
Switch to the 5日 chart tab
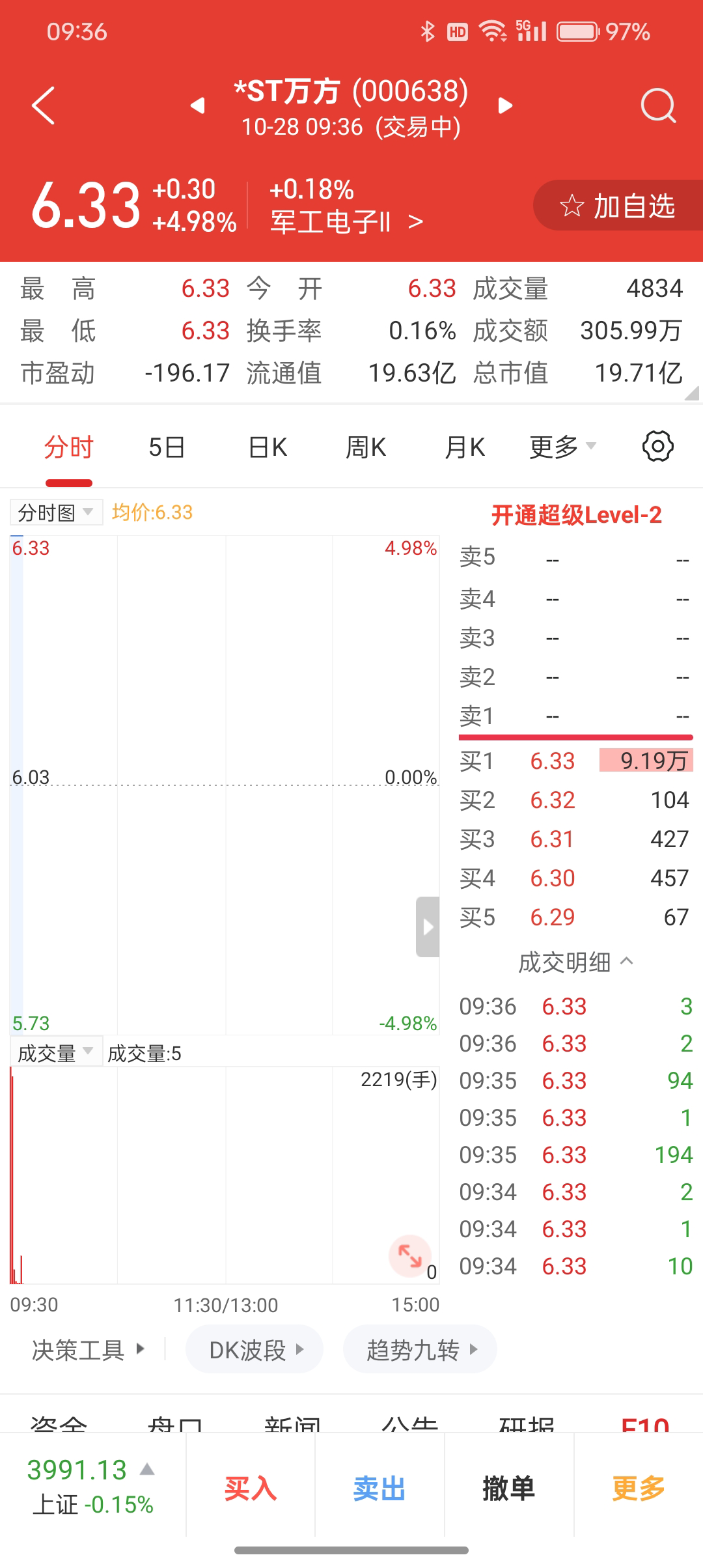[167, 447]
